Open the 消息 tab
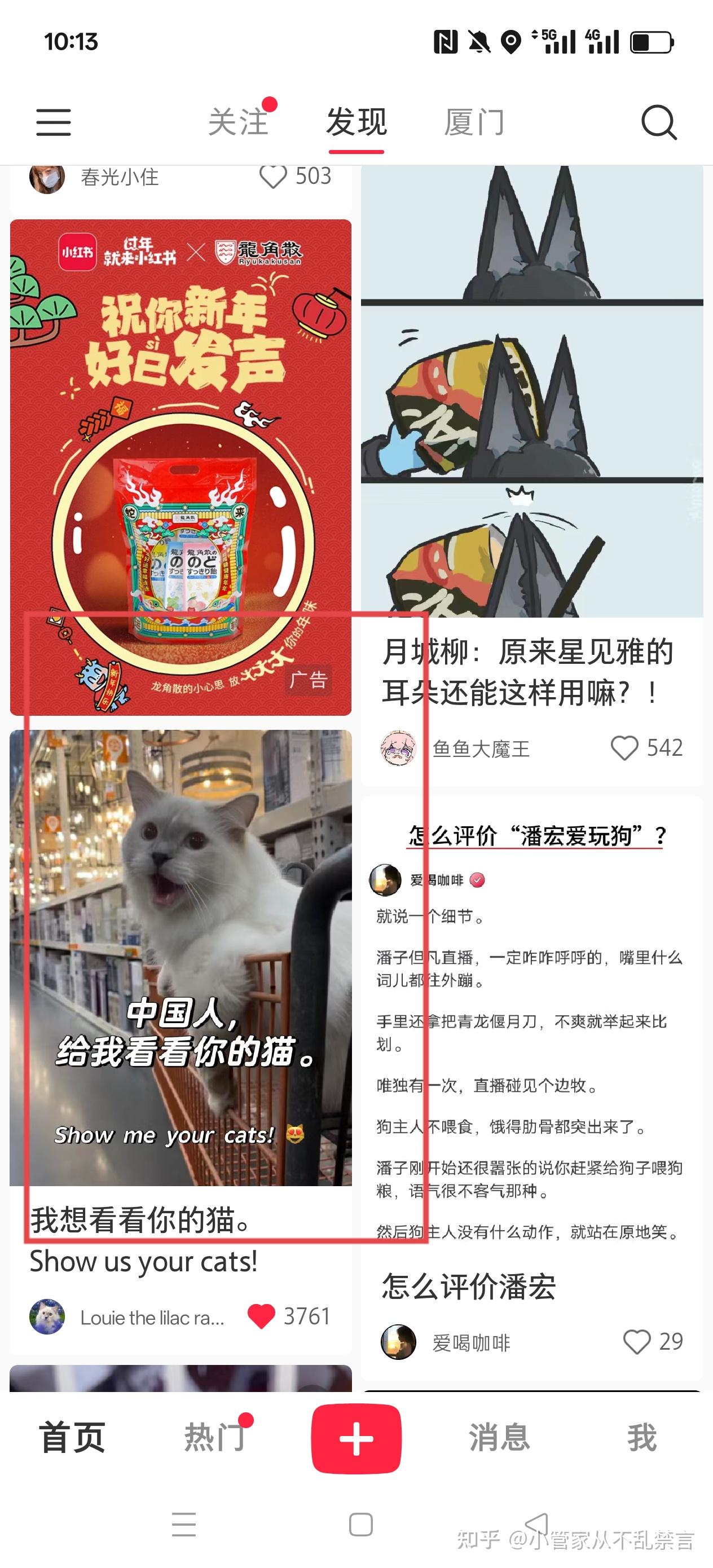The width and height of the screenshot is (713, 1568). tap(499, 1438)
